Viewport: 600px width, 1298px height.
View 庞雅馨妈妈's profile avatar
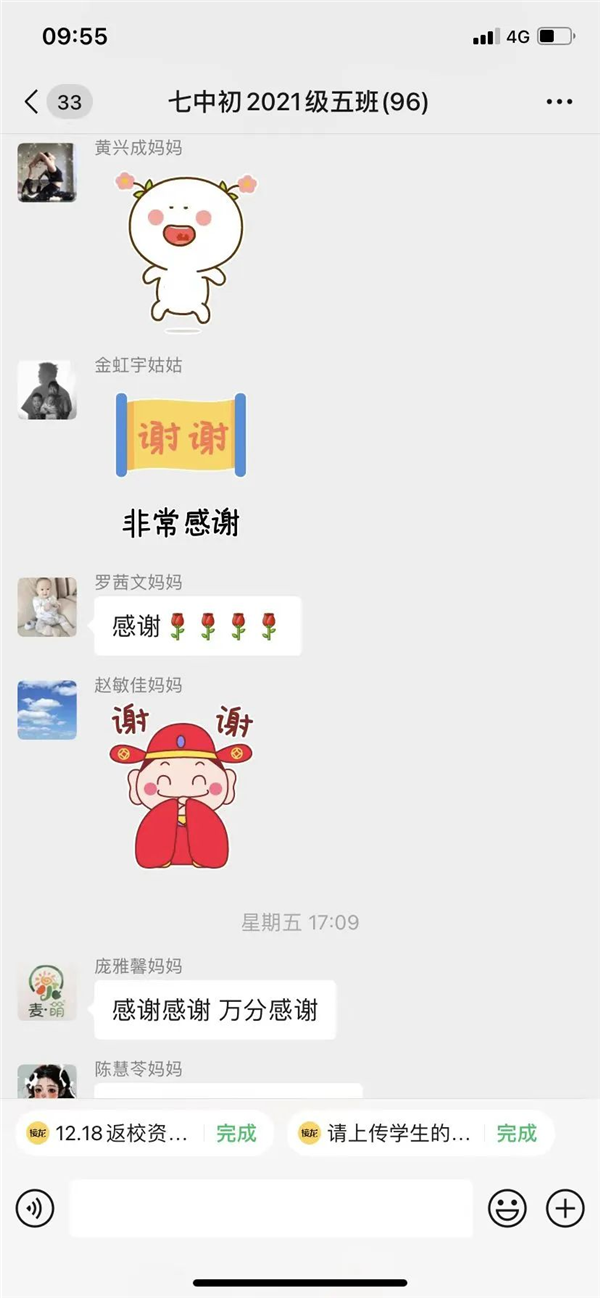[47, 991]
